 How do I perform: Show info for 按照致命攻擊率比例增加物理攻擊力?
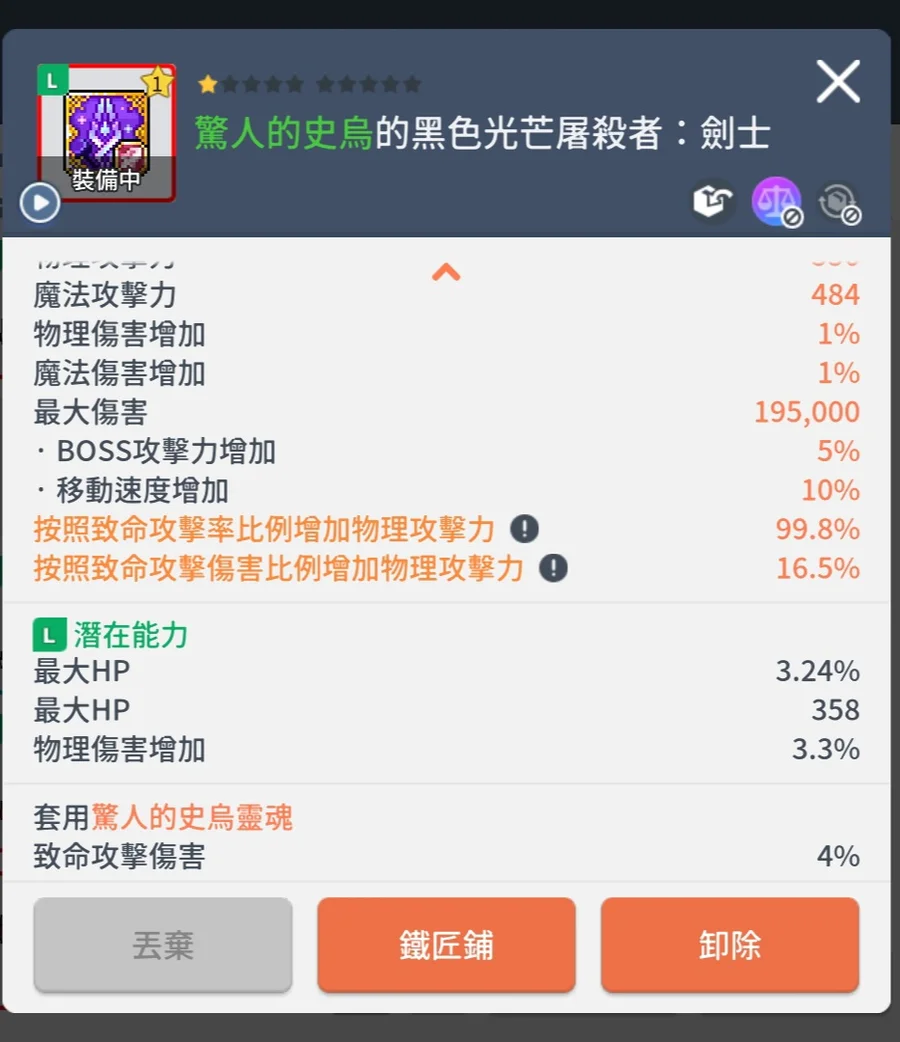coord(524,529)
